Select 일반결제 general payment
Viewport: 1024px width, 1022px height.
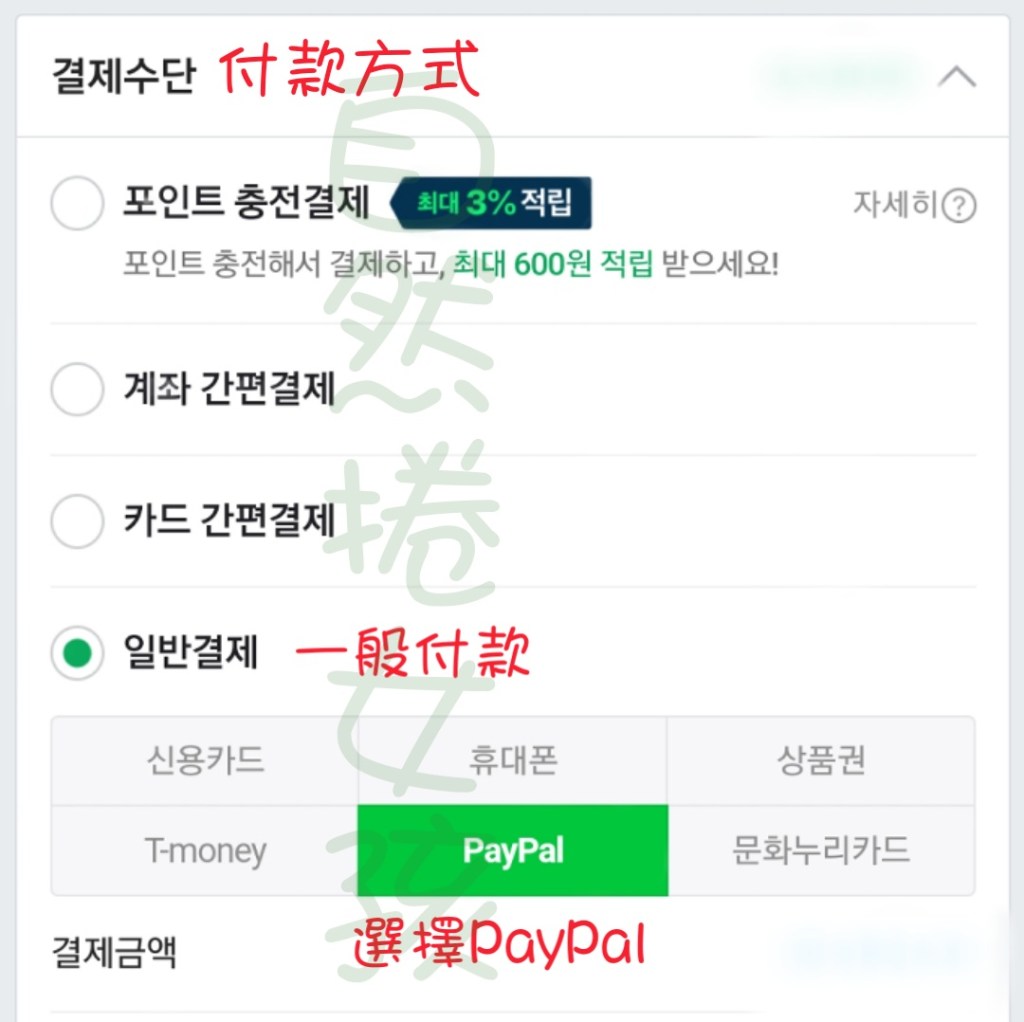[x=77, y=654]
